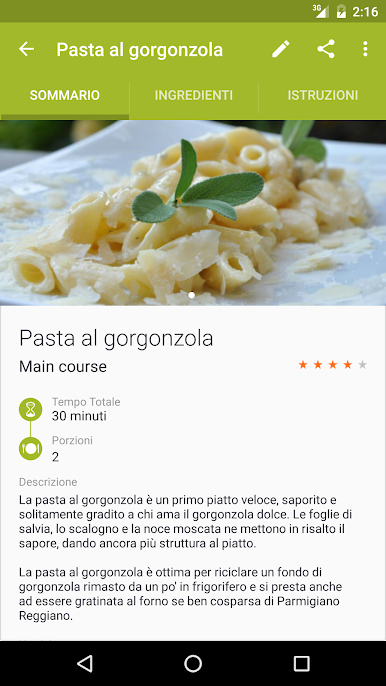Select the Sommario tab

pyautogui.click(x=65, y=95)
